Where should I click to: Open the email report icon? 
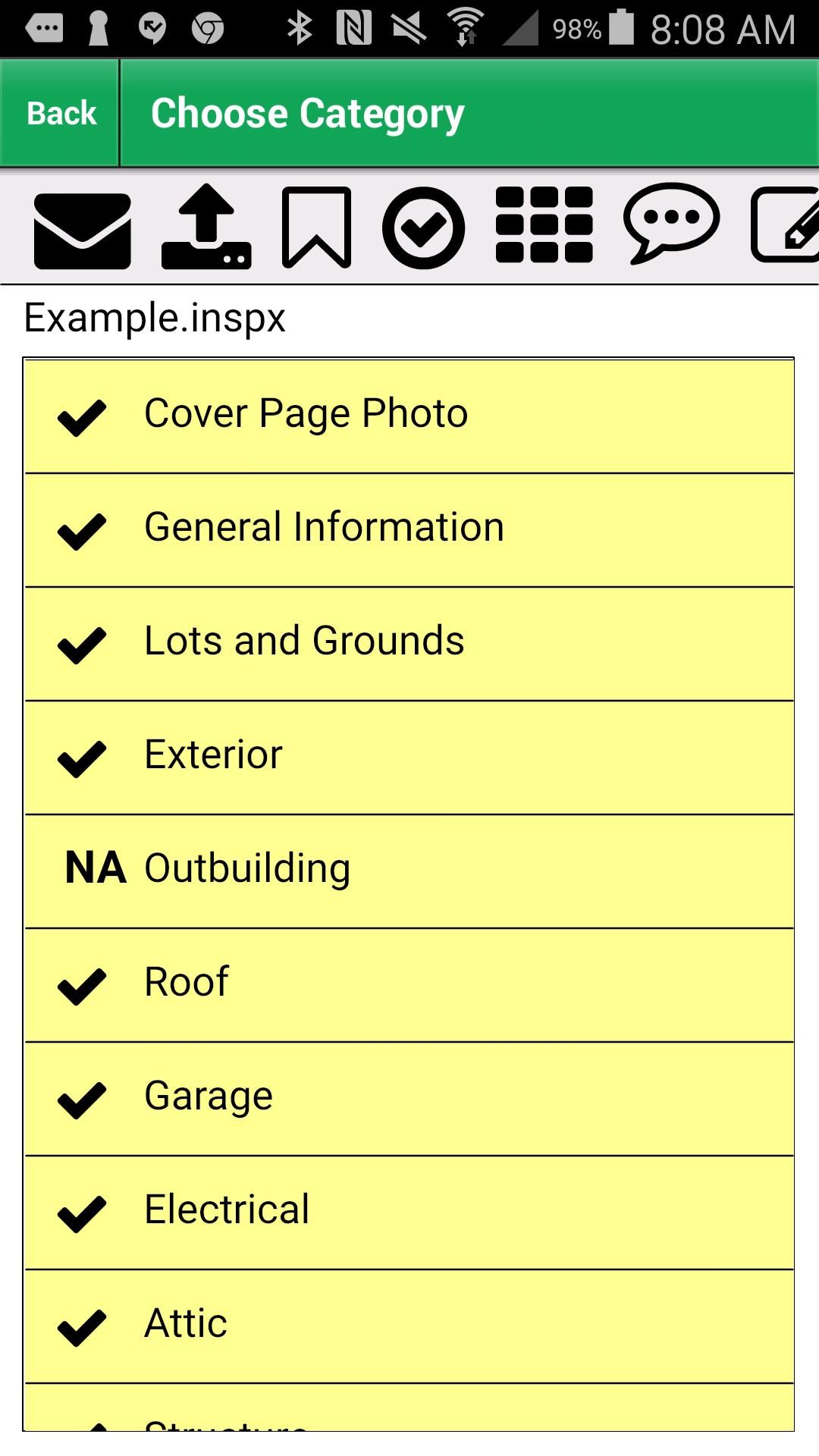point(81,227)
